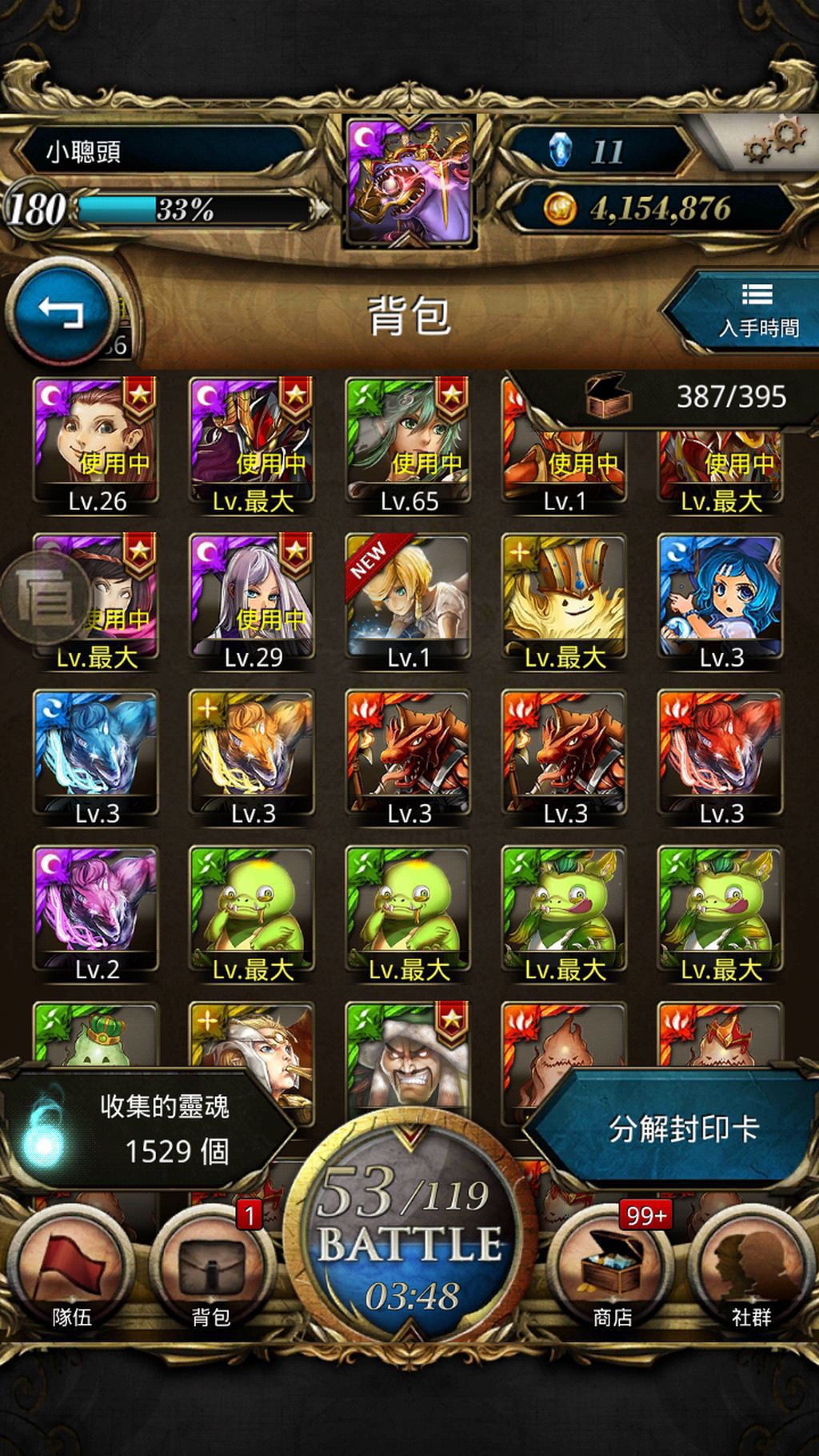
Task: Select the purple wolf card at Lv.2
Action: 96,915
